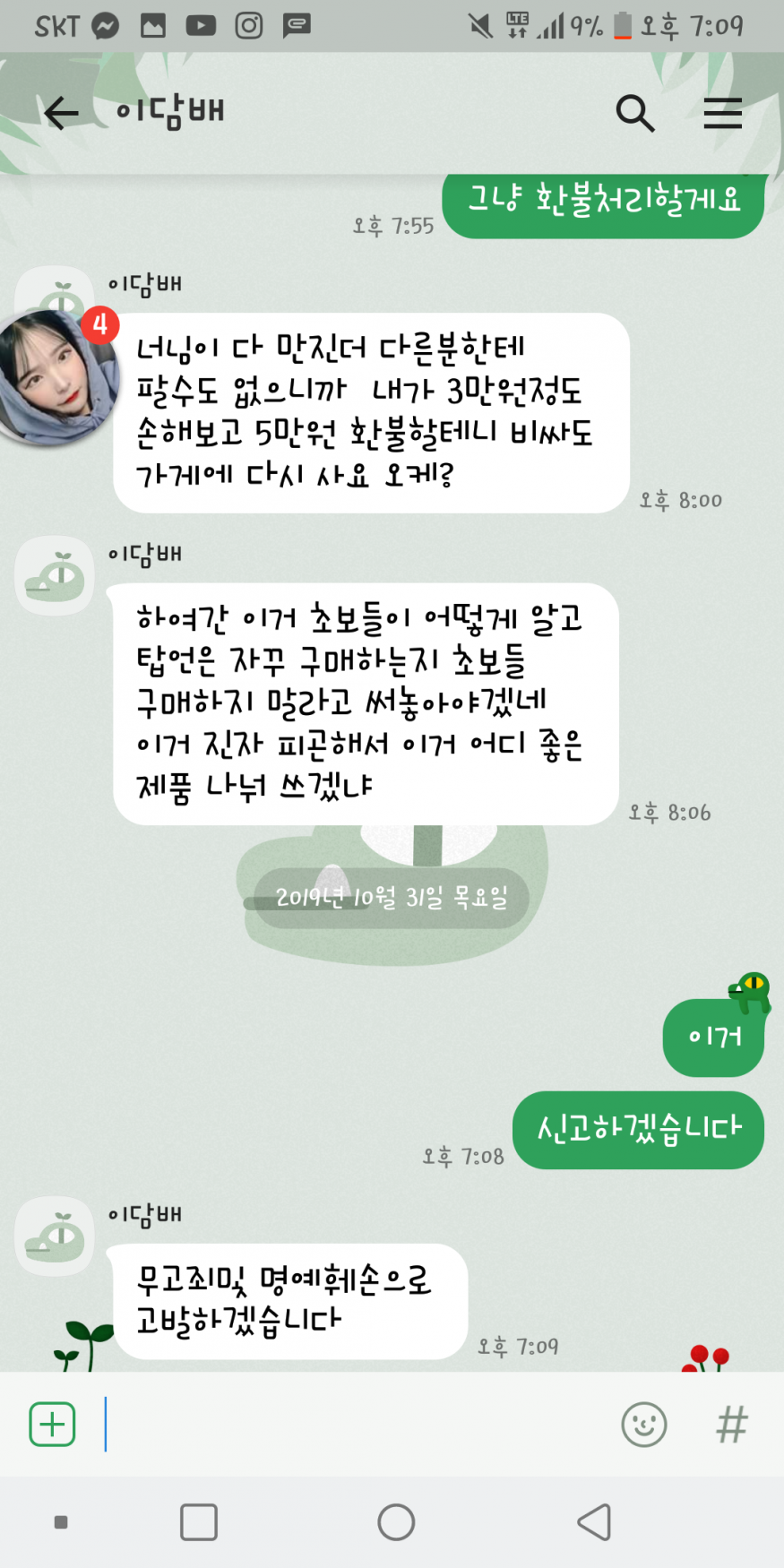Open the plus attachment menu

click(x=52, y=1425)
